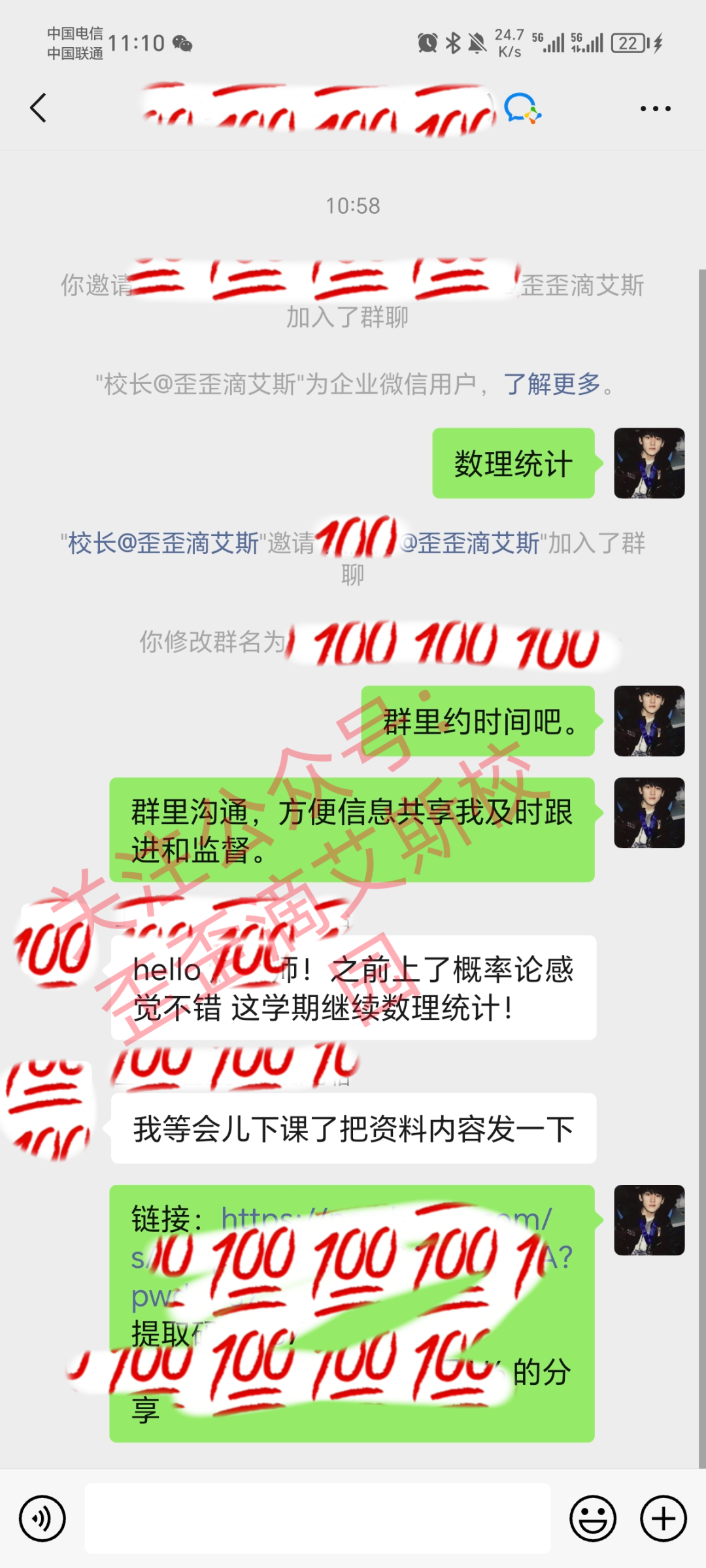Viewport: 706px width, 1568px height.
Task: Switch to voice message input
Action: point(42,1518)
